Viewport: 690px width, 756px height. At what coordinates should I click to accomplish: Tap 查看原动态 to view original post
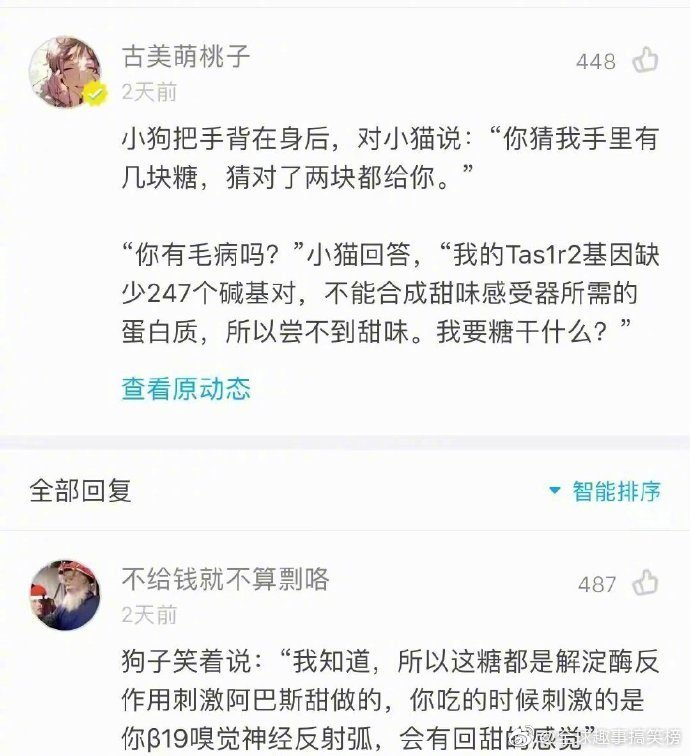pos(186,388)
